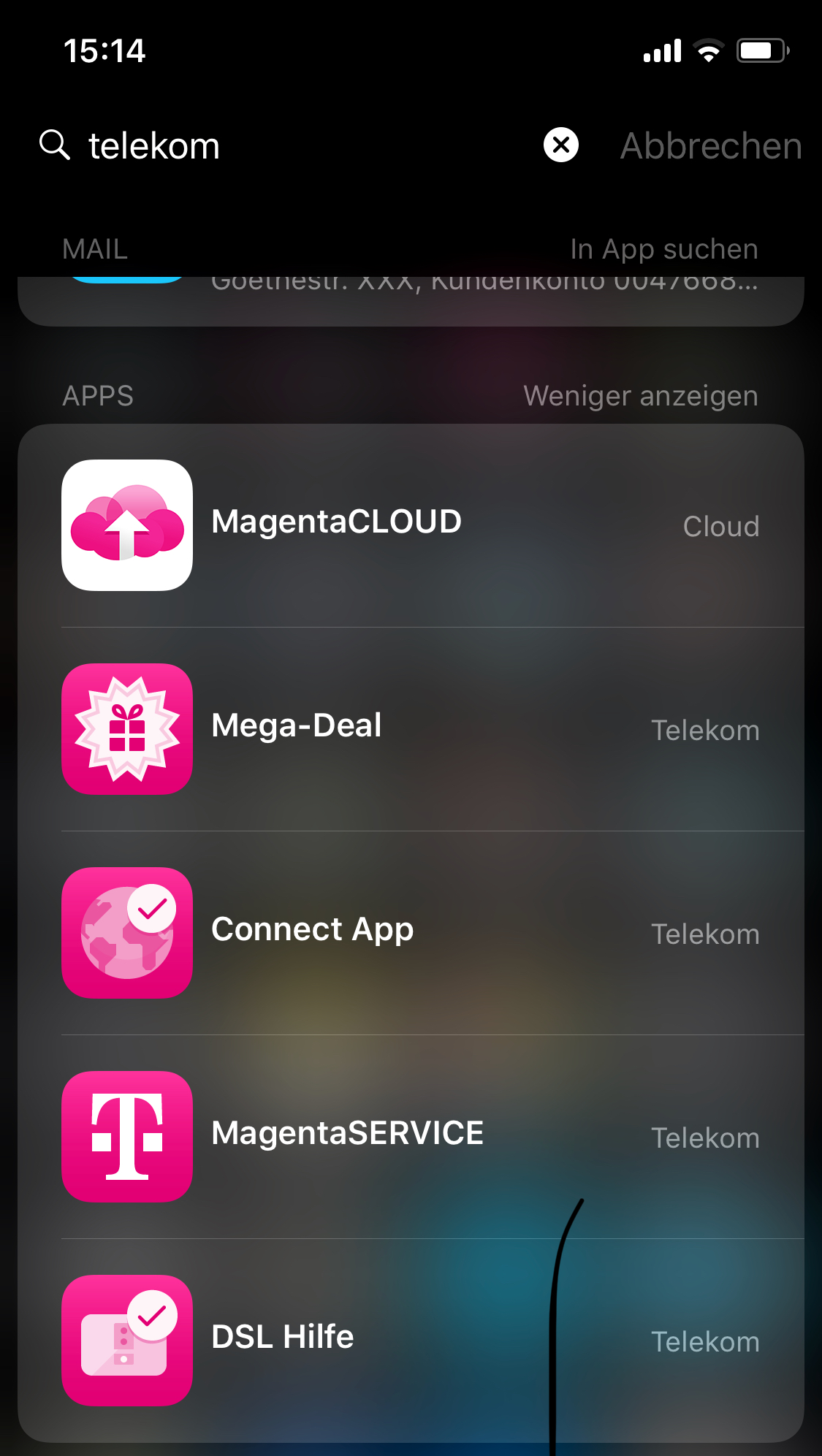
Task: Clear the search text
Action: pos(561,145)
